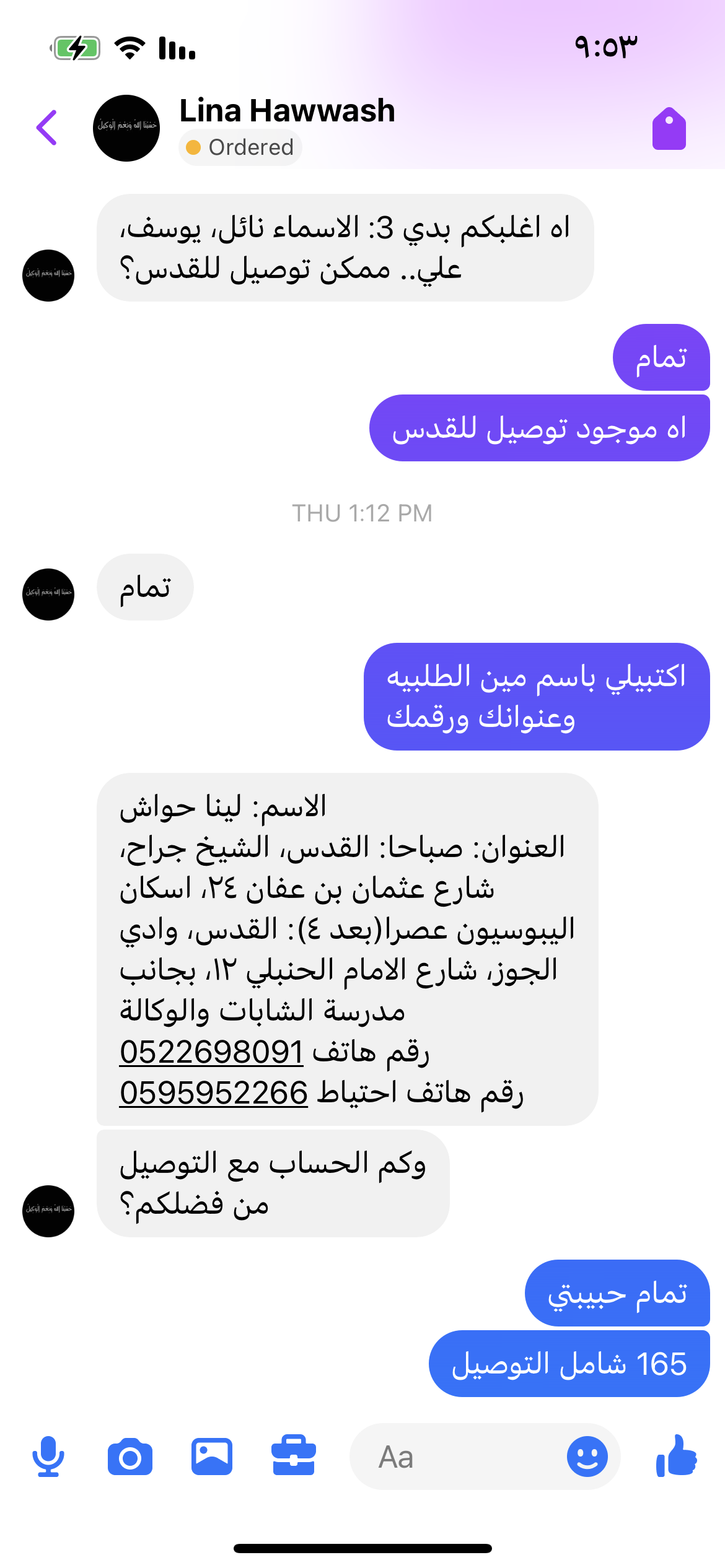The image size is (725, 1568).
Task: Open the purple label tag icon
Action: (x=669, y=129)
